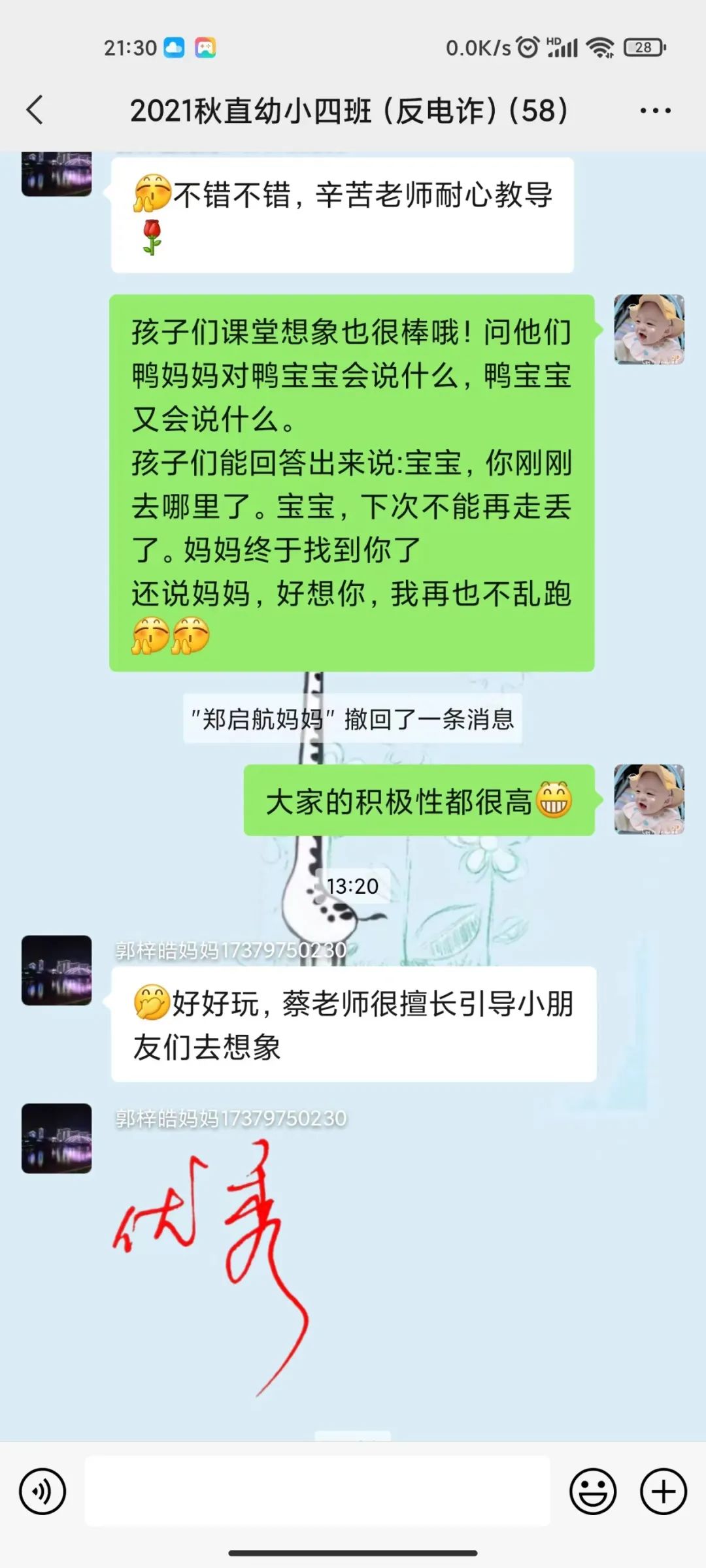Viewport: 706px width, 1568px height.
Task: Open the emoji picker
Action: tap(593, 1492)
